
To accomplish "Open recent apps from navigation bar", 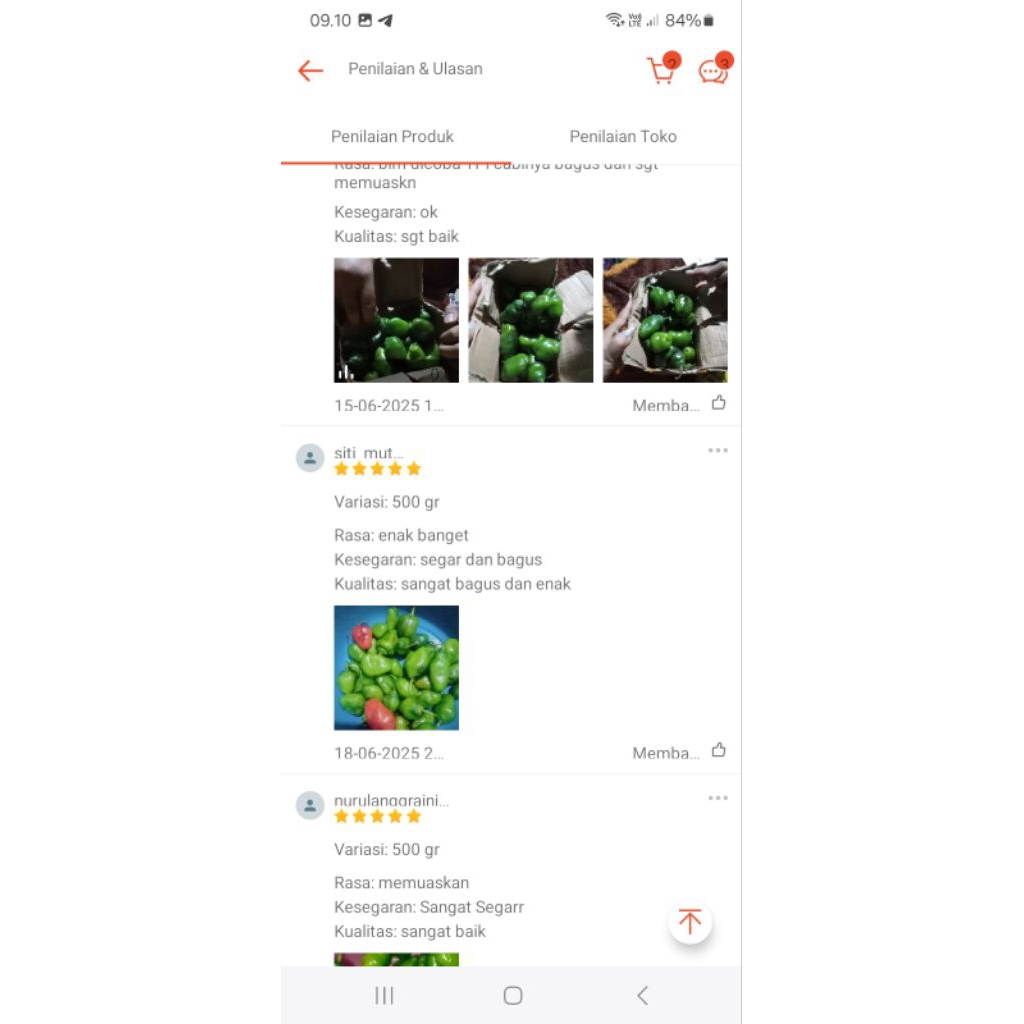I will 384,995.
